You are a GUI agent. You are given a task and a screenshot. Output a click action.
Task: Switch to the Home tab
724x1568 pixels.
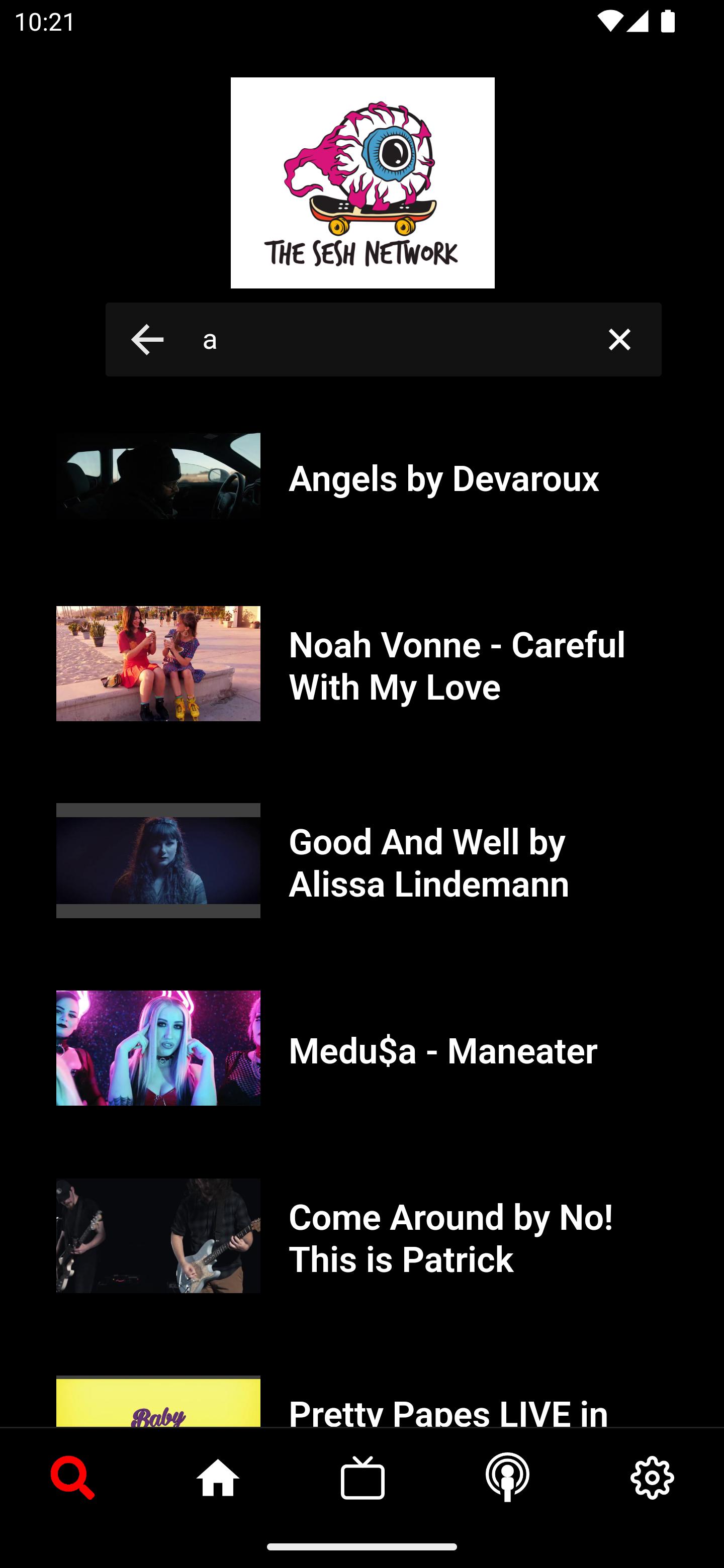click(x=217, y=1478)
